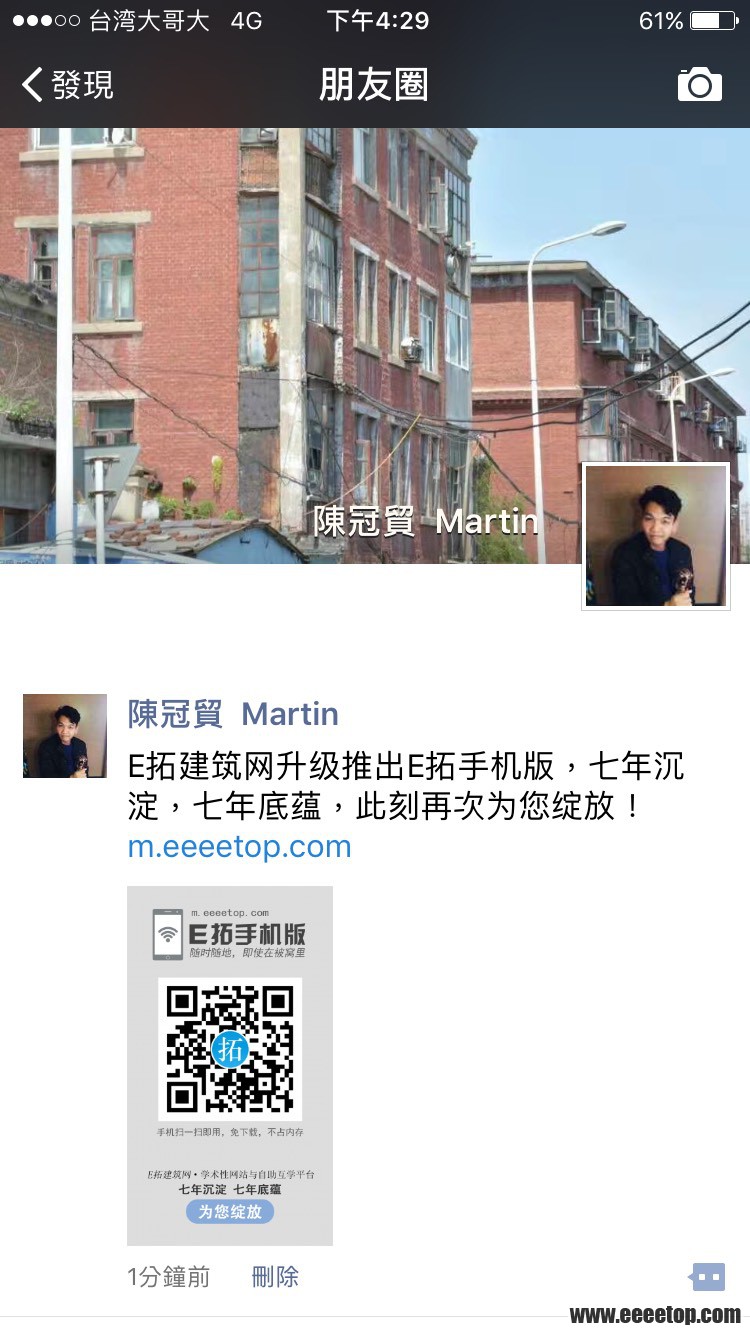Viewport: 750px width, 1334px height.
Task: Open the large profile avatar on the cover
Action: coord(656,536)
